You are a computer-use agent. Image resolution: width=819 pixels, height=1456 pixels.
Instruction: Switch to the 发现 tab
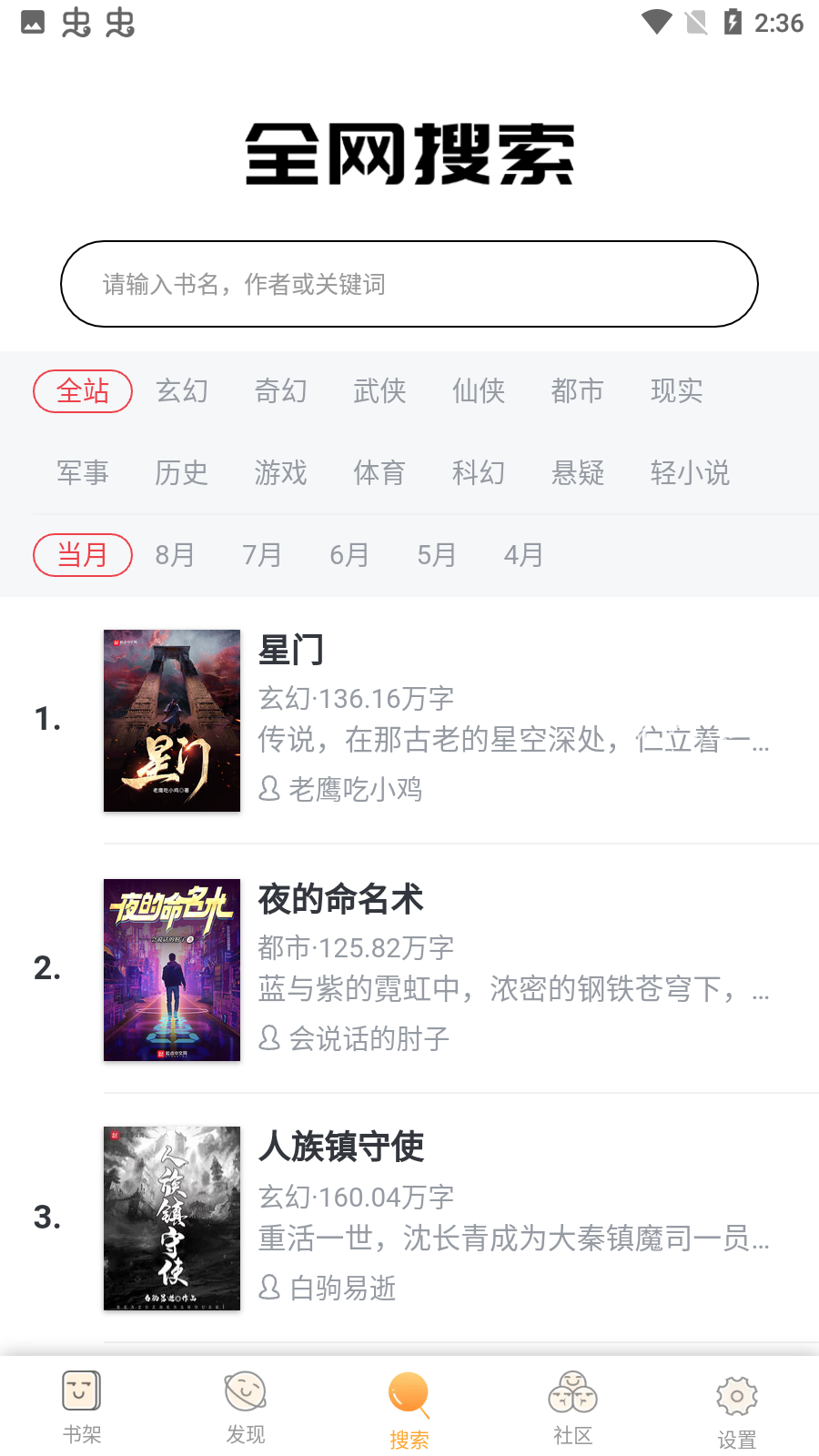click(x=246, y=1407)
